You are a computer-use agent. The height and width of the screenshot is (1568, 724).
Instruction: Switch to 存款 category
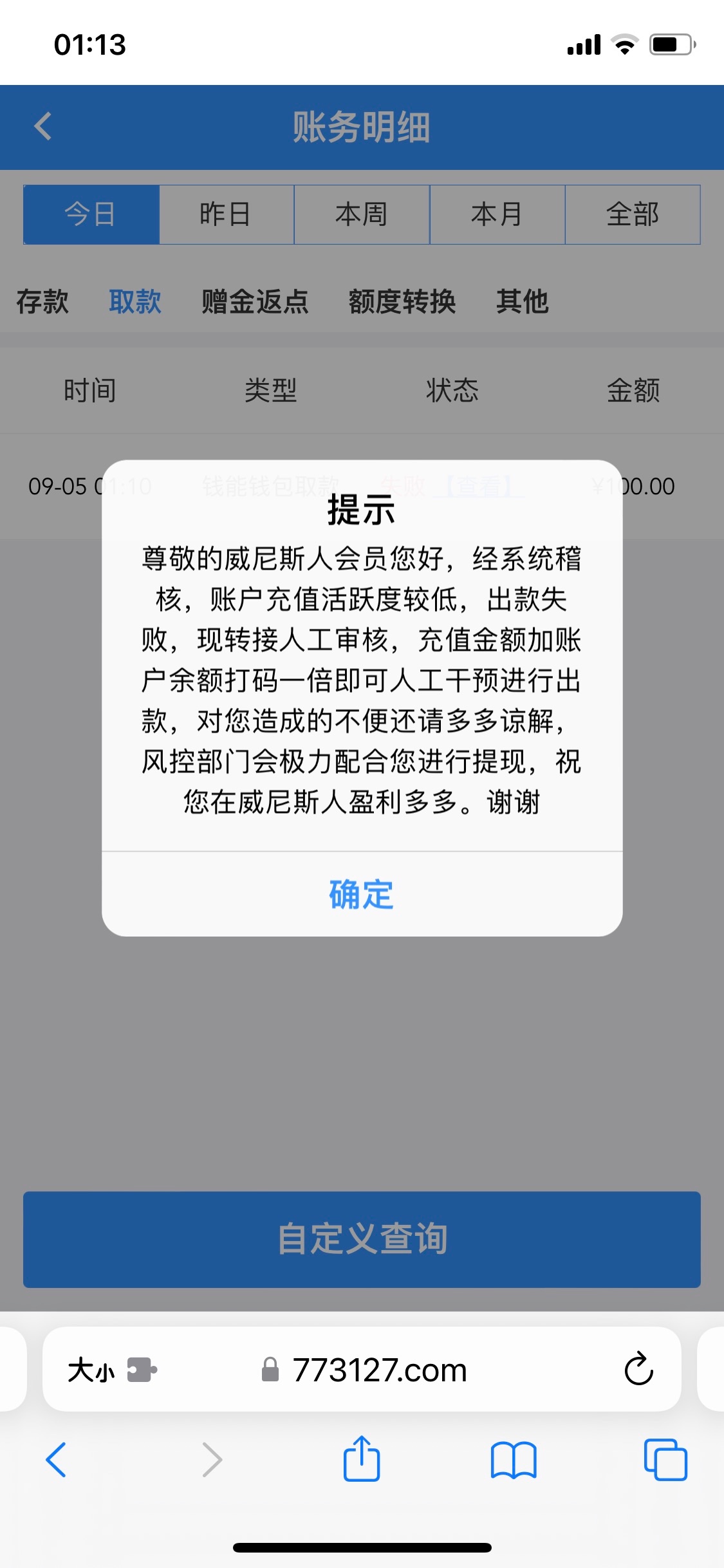click(x=42, y=301)
